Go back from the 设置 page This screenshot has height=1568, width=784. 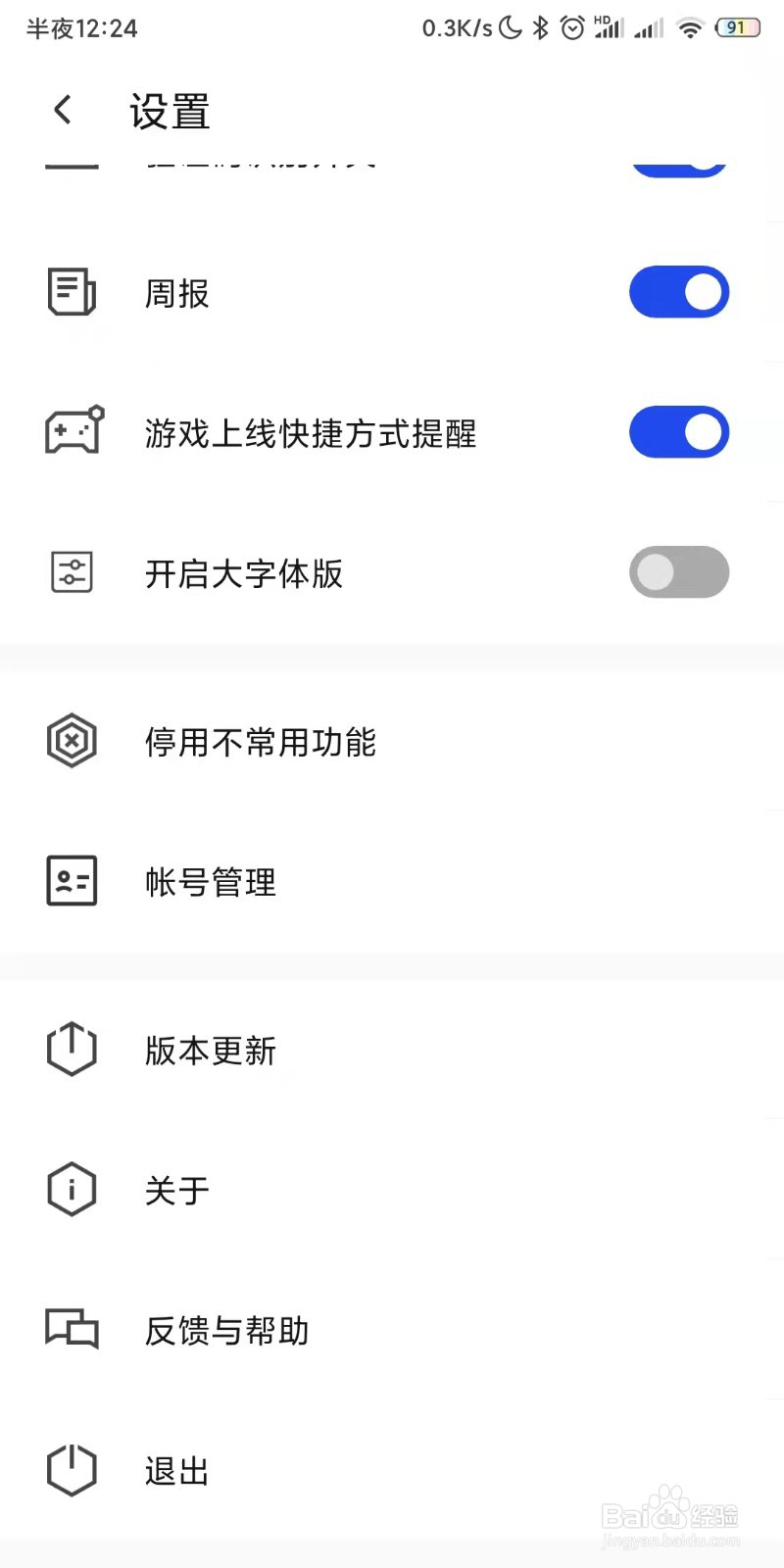tap(63, 110)
